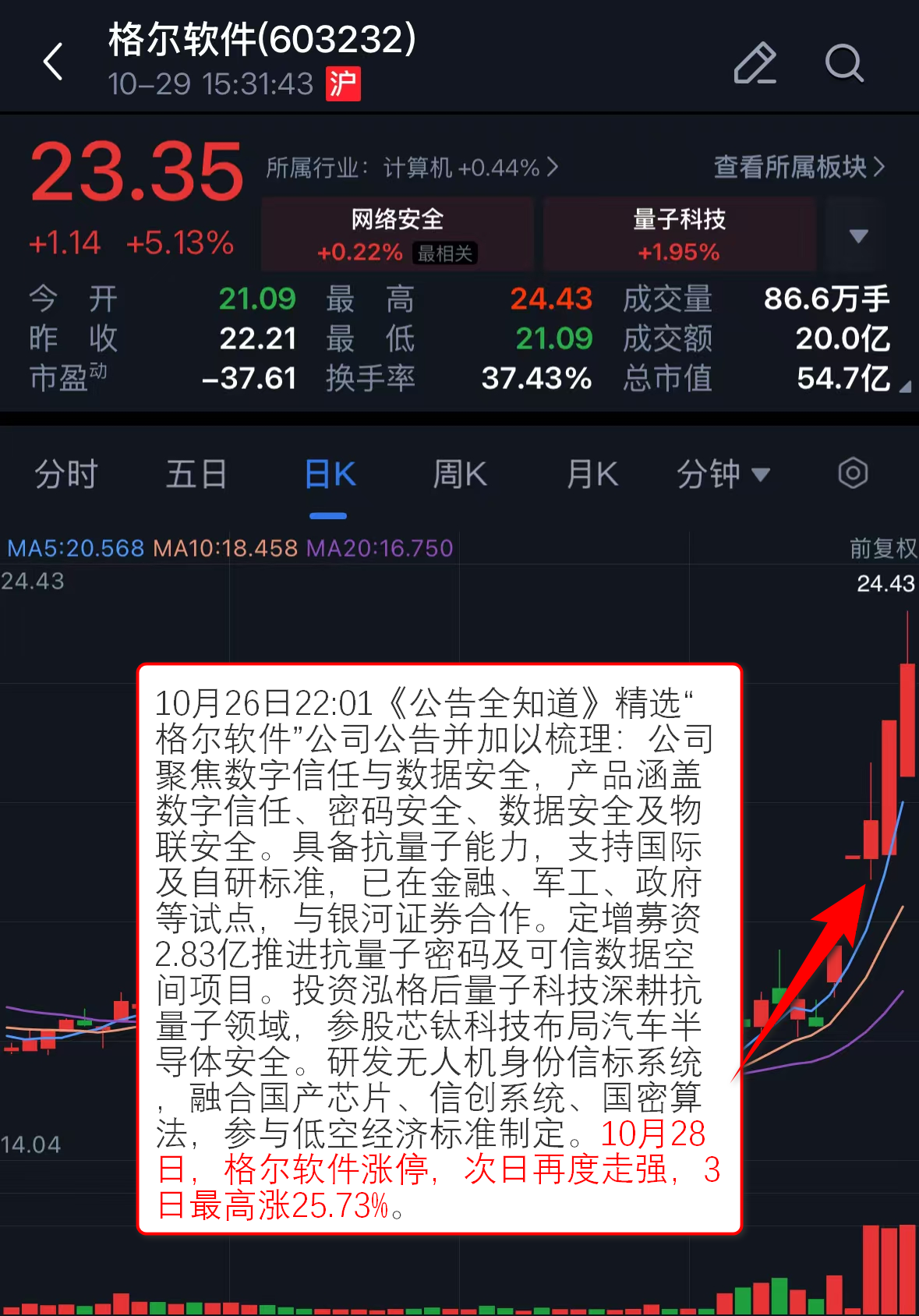Screen dimensions: 919x1316
Task: Open the 计算机 industry link
Action: pos(412,167)
